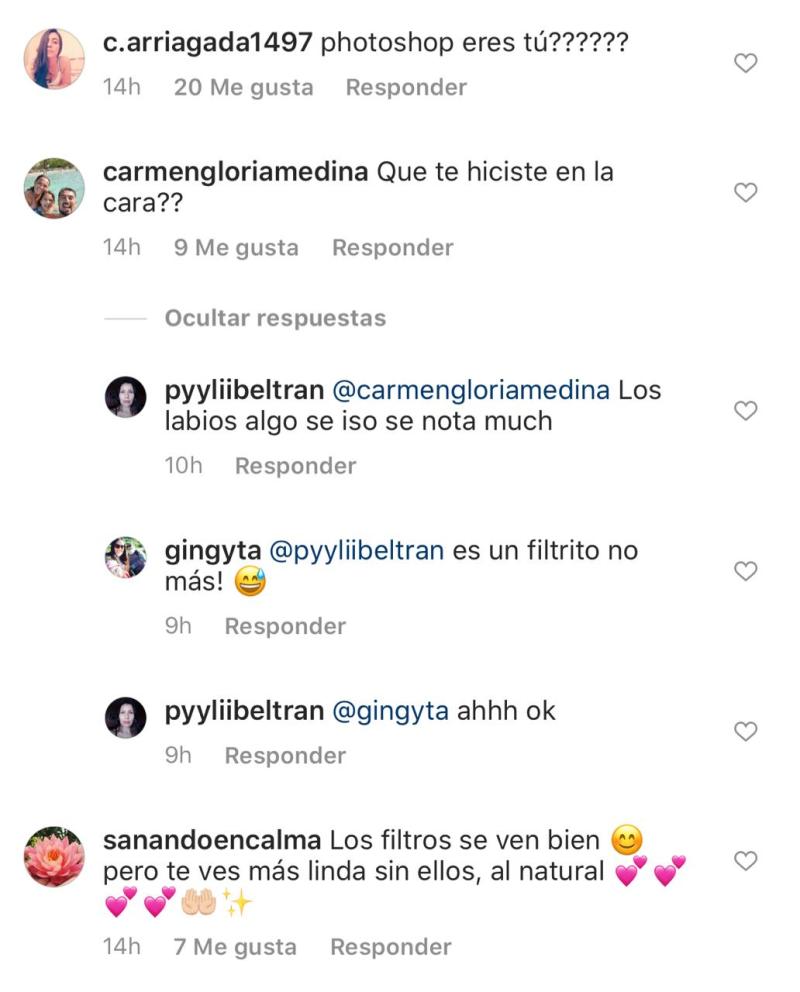Reply to c.arriagada1497's comment

405,88
